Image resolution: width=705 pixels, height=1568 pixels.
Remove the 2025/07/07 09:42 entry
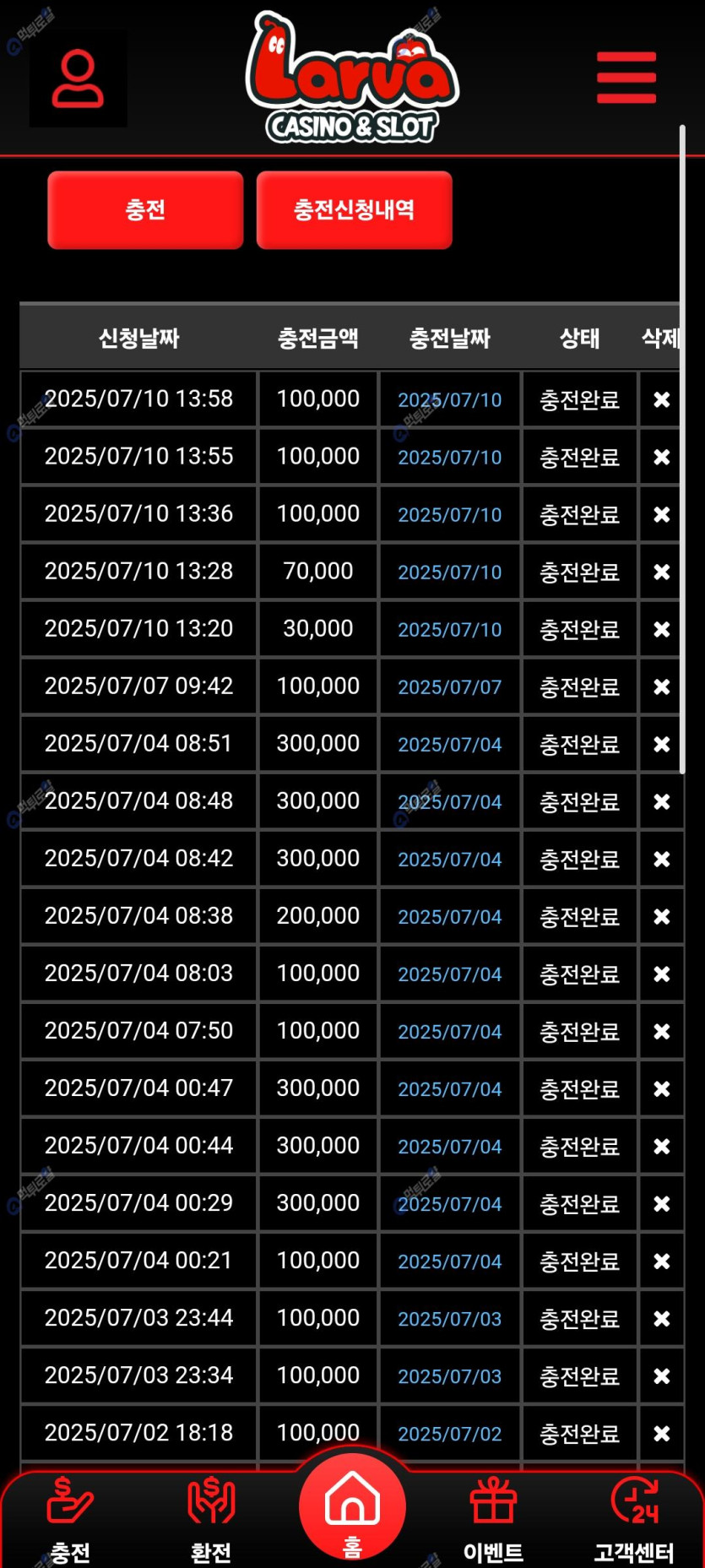[661, 686]
